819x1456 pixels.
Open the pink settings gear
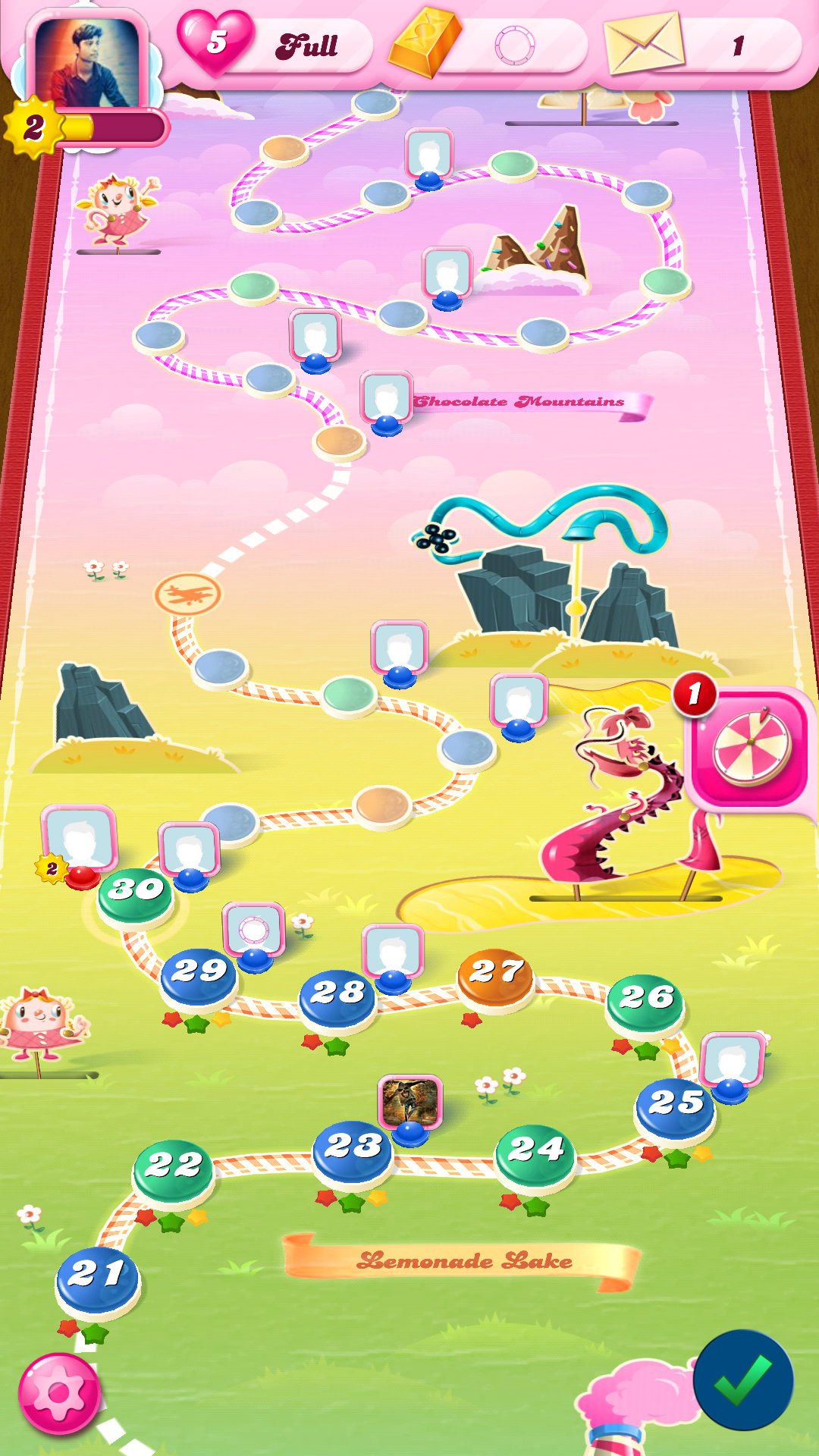click(59, 1394)
